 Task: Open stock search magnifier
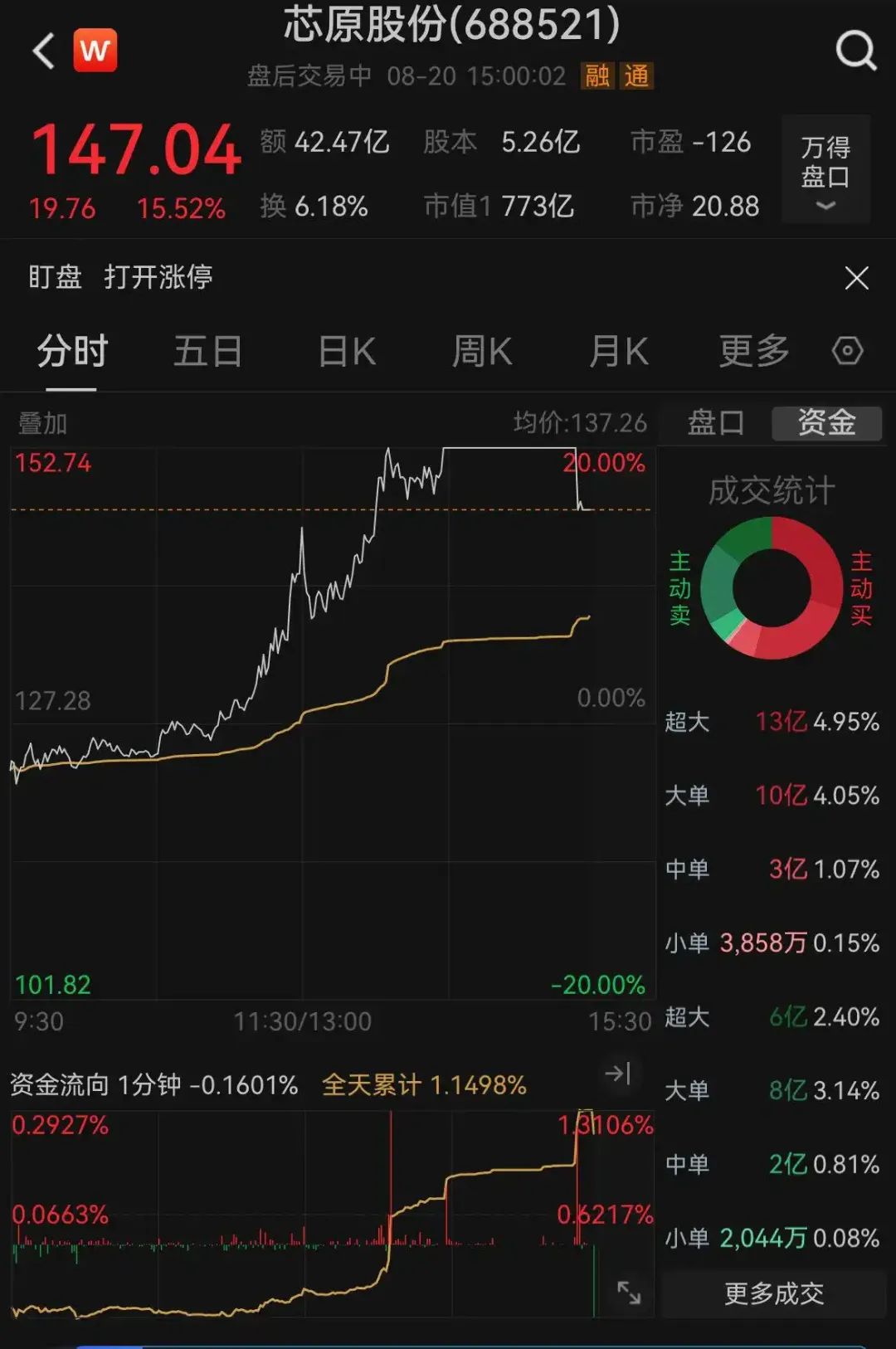click(855, 51)
